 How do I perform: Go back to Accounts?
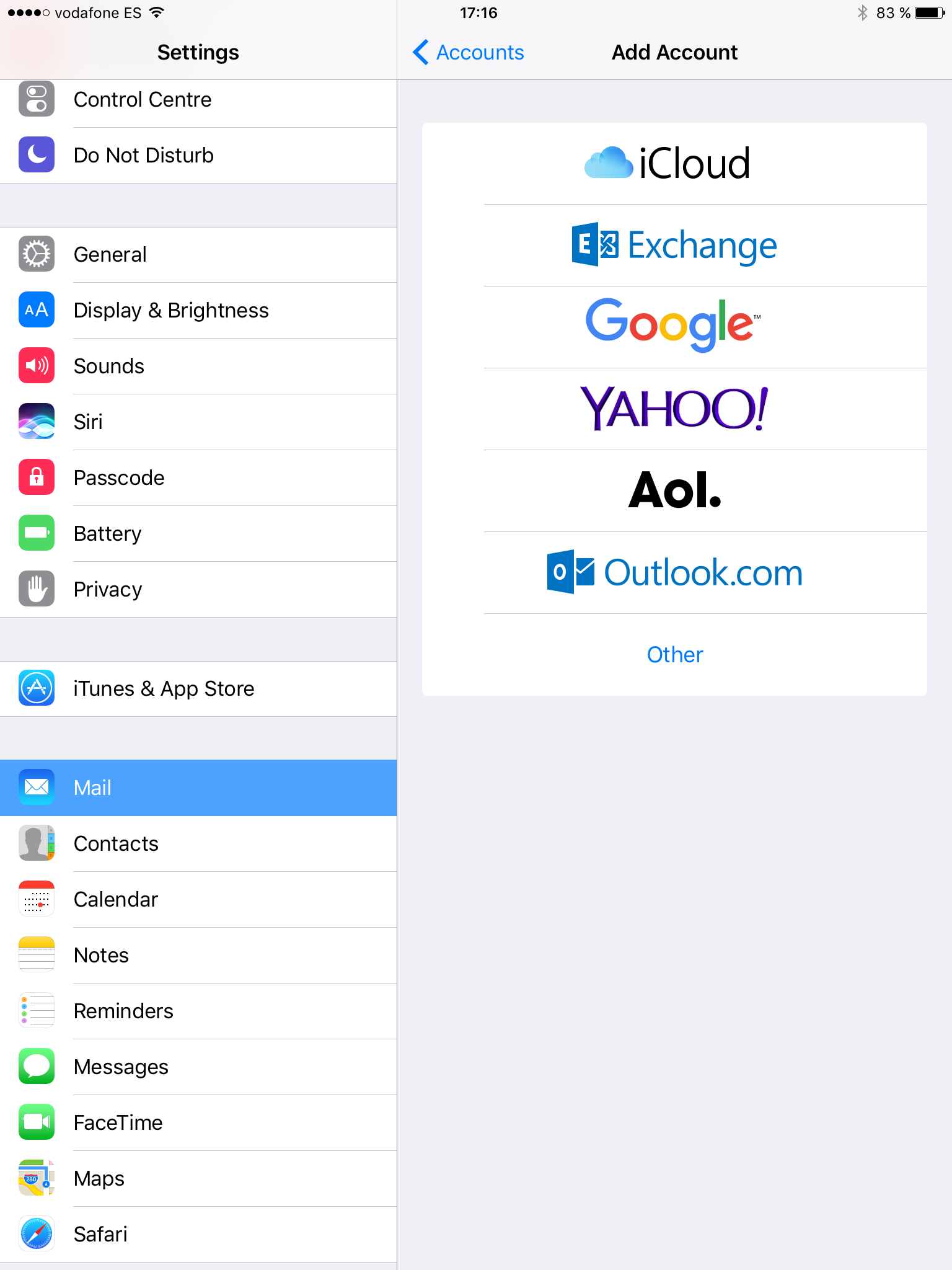469,53
